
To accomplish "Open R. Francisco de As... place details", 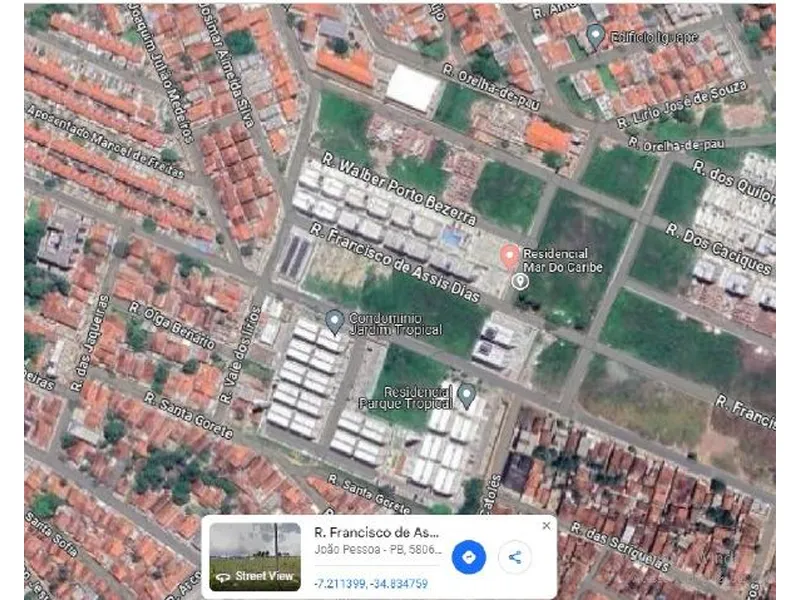I will click(376, 533).
